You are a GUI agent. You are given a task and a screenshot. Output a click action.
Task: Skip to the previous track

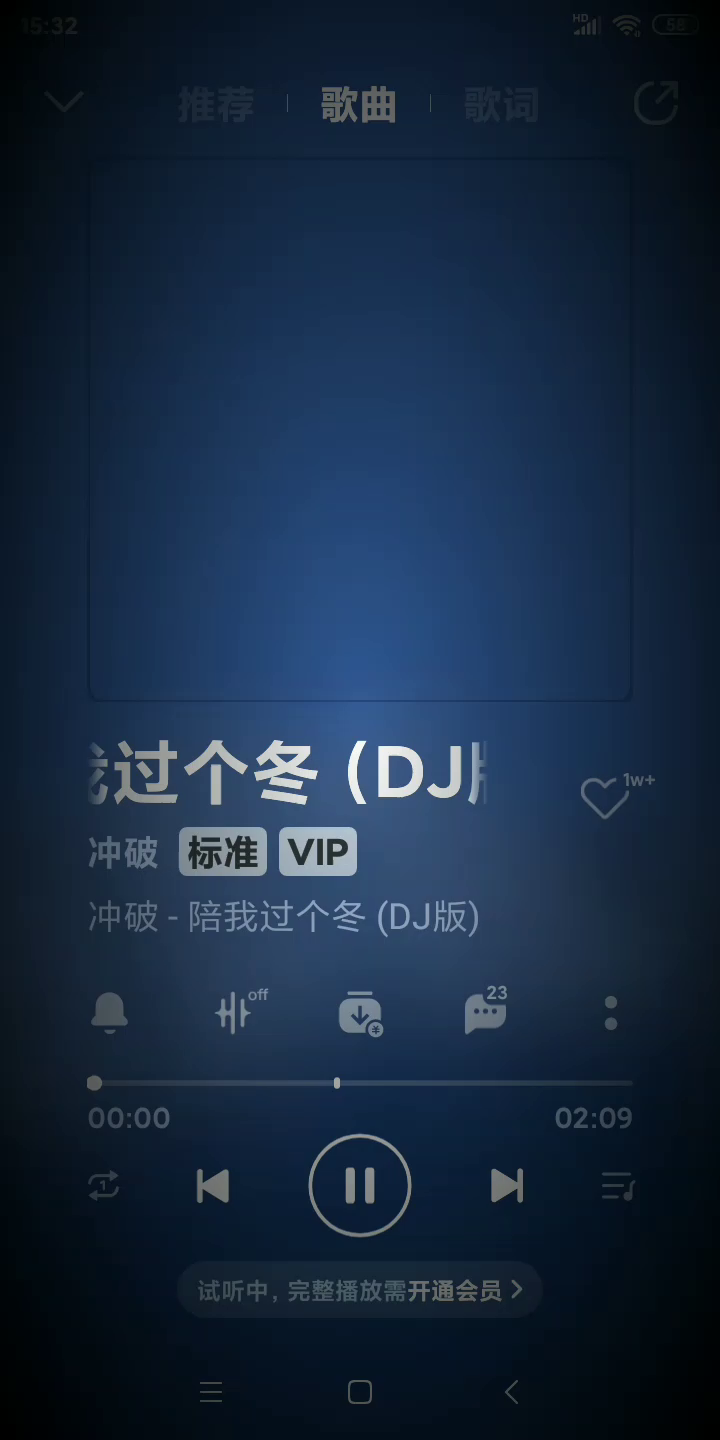pos(213,1187)
